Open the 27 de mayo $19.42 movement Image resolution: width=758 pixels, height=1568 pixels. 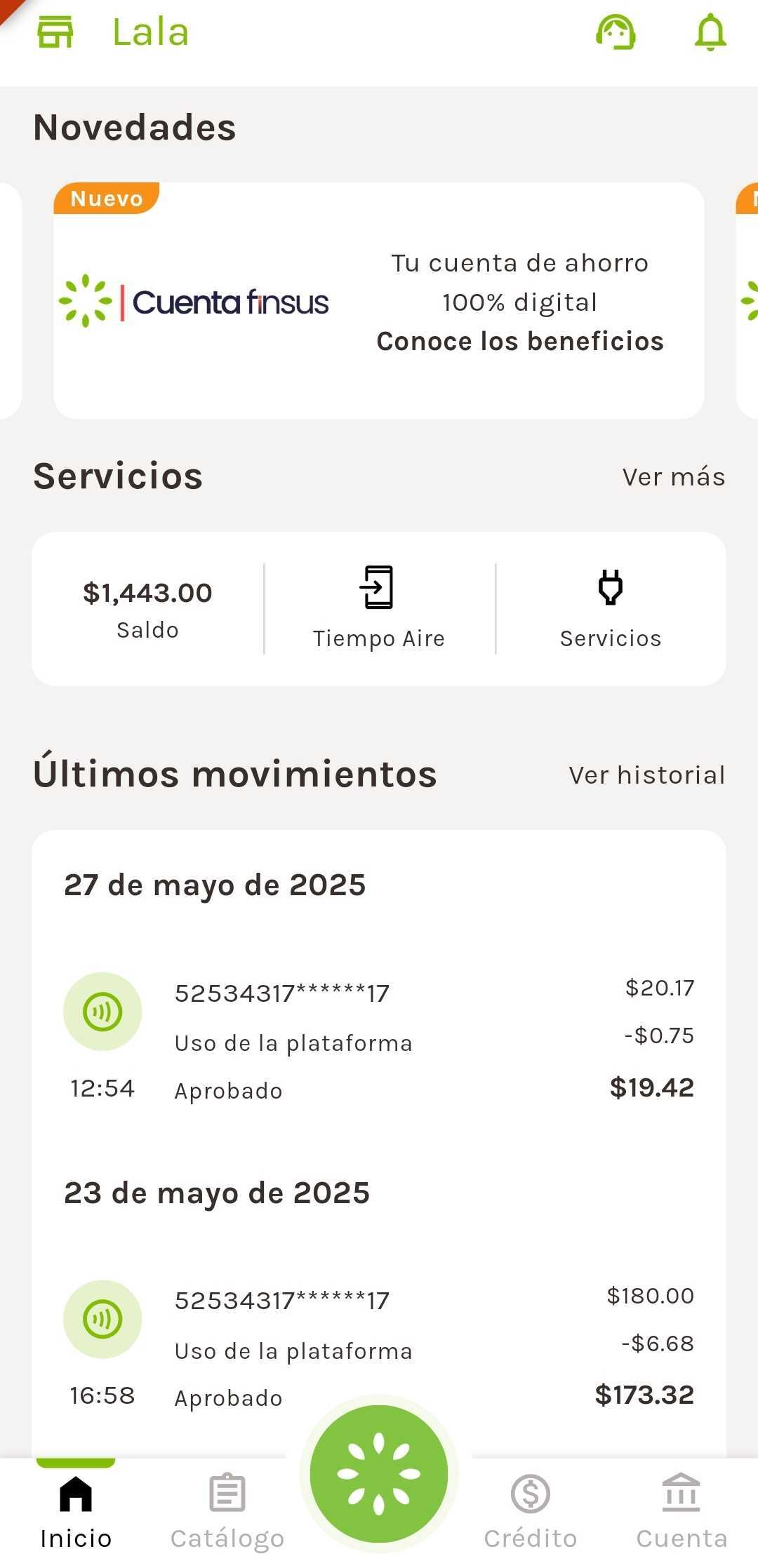pos(379,1040)
